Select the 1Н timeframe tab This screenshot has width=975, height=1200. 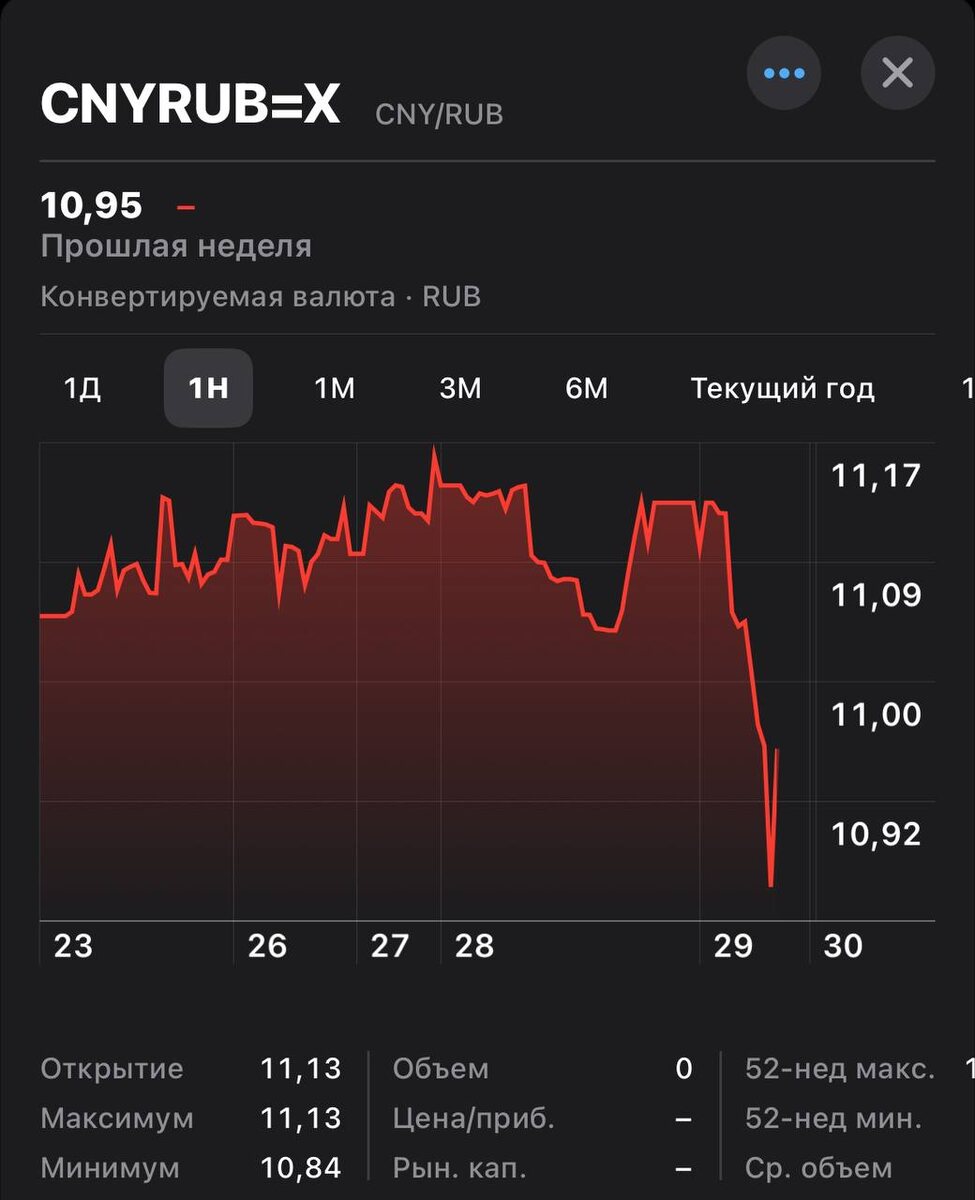click(x=208, y=389)
